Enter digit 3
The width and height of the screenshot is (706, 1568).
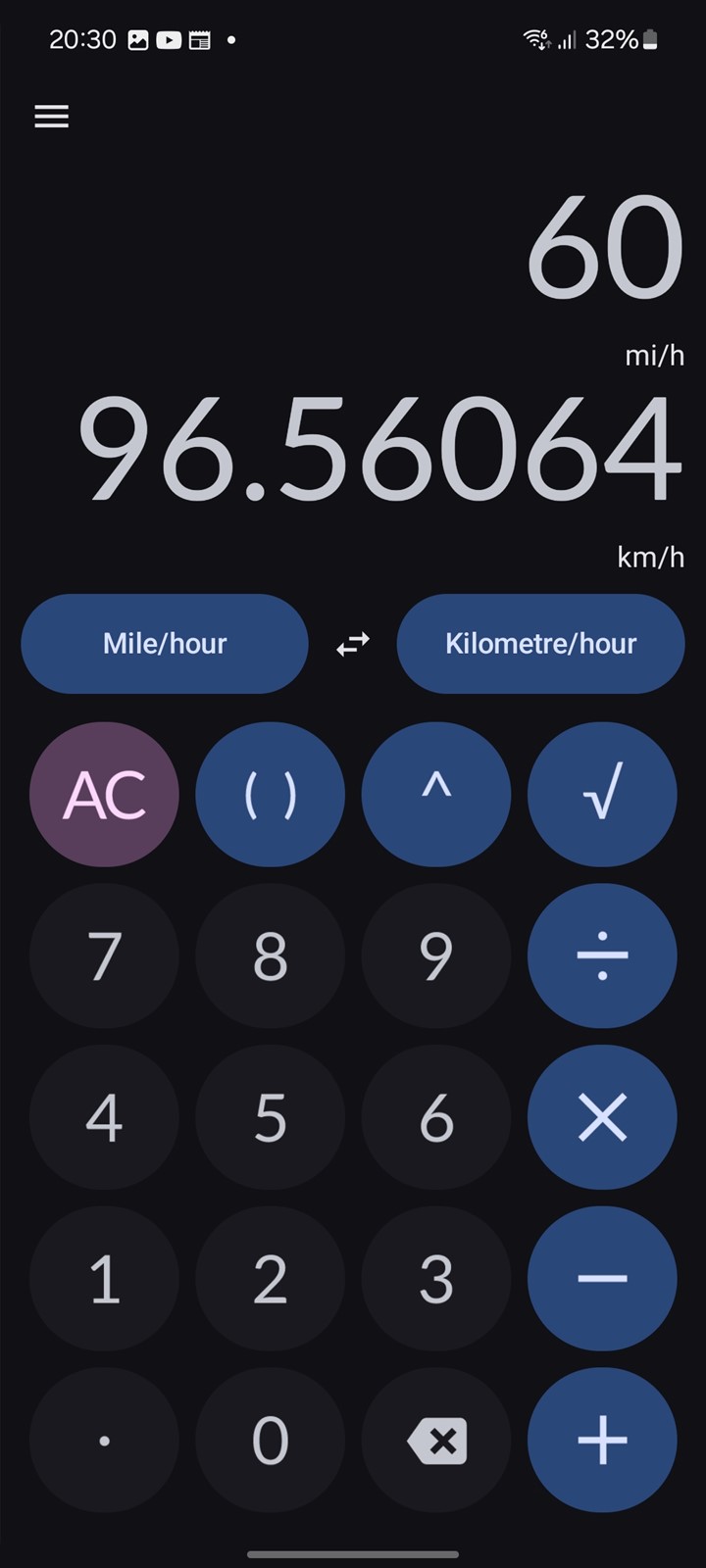[436, 1279]
